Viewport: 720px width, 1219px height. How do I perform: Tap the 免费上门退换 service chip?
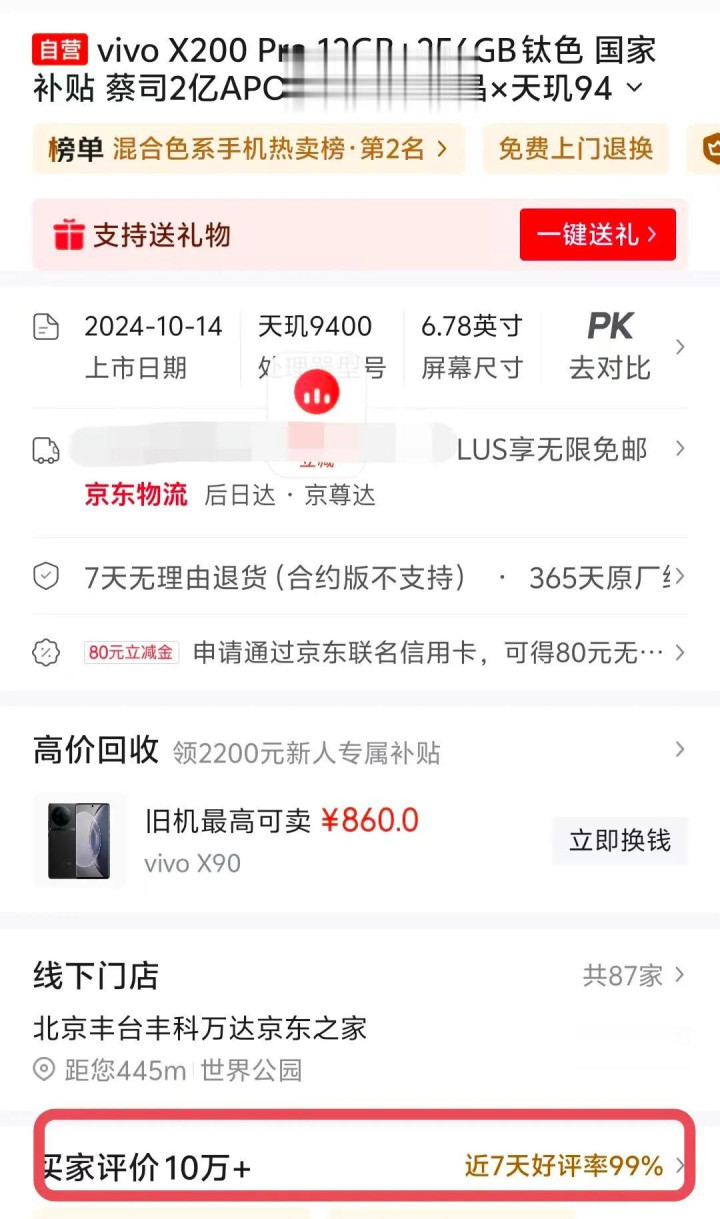pos(575,149)
